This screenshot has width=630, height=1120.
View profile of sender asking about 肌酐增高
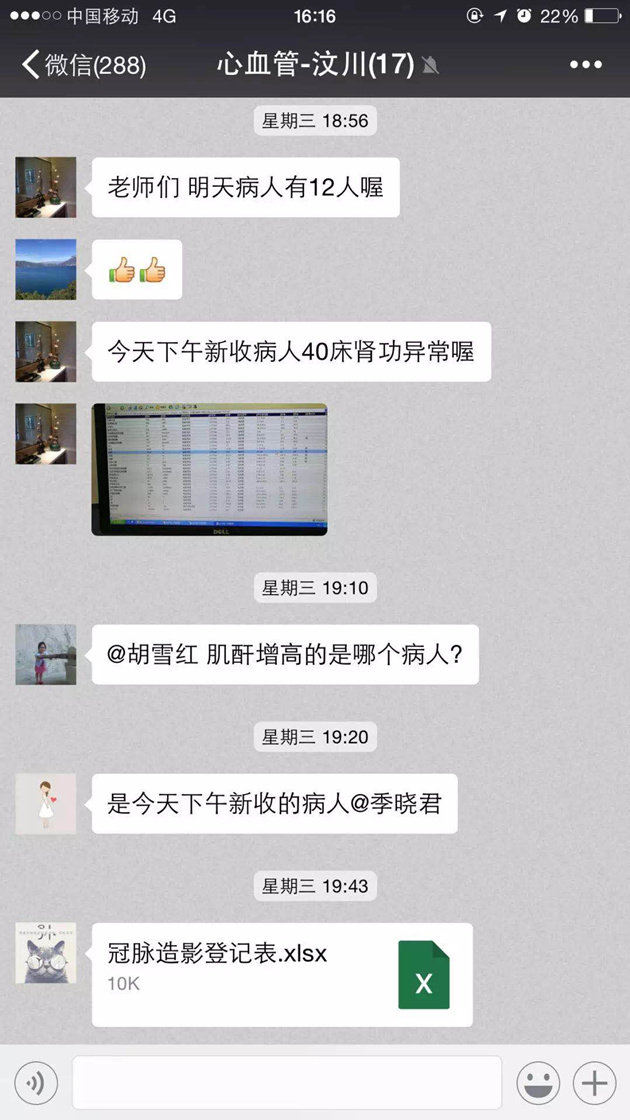(x=46, y=655)
